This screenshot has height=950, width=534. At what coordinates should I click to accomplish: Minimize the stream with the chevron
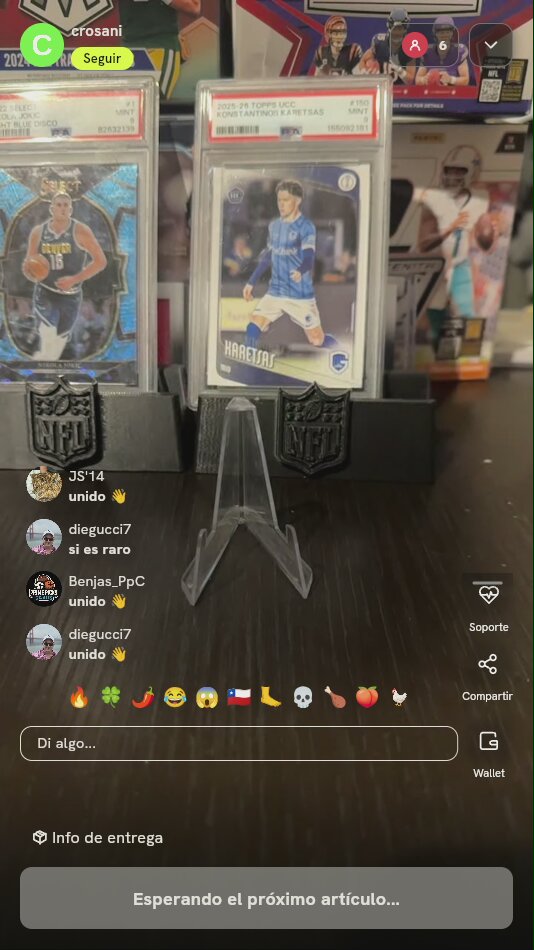click(x=491, y=45)
